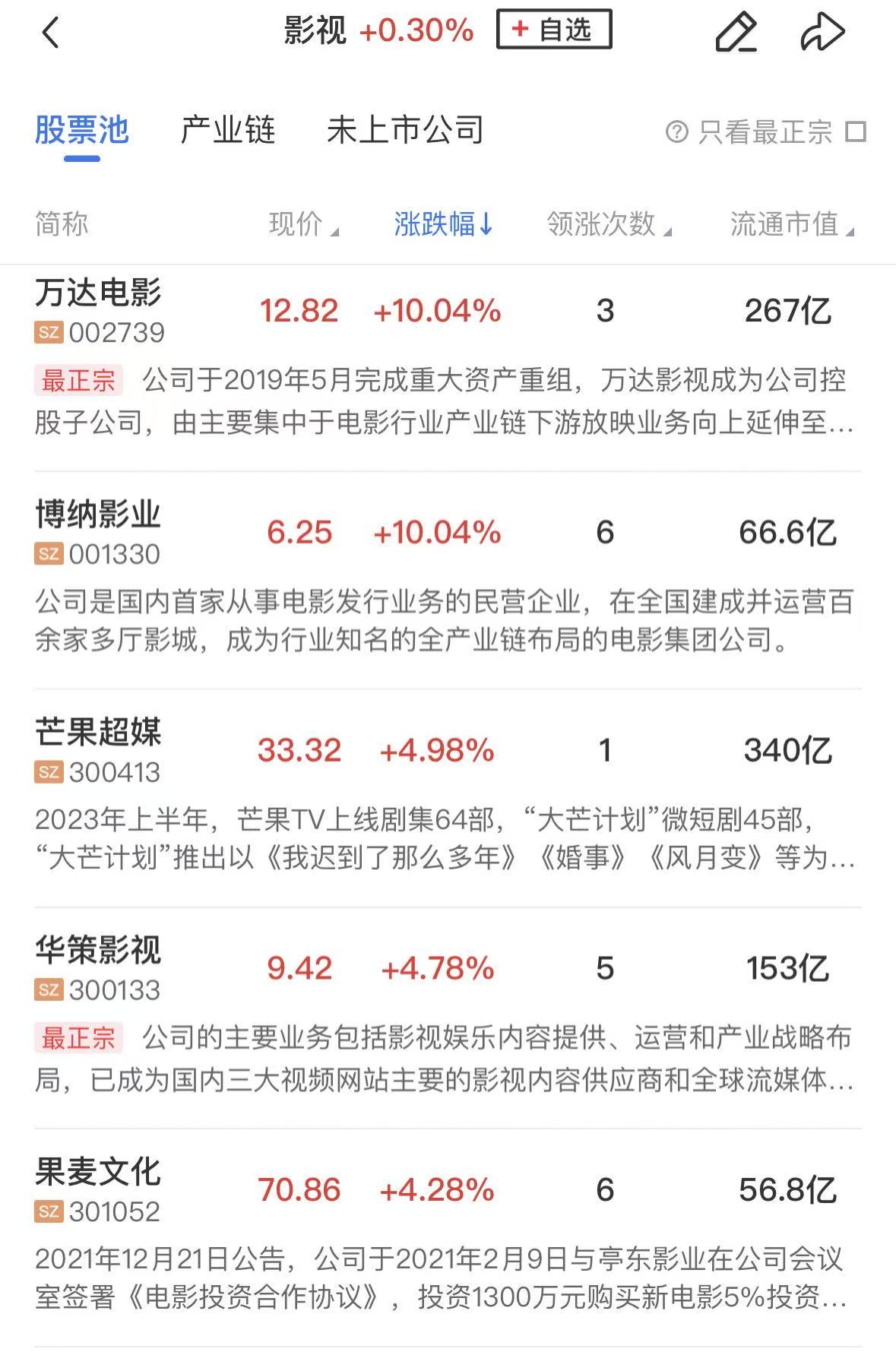Share this 影视 sector page
Viewport: 896px width, 1352px height.
click(x=822, y=33)
